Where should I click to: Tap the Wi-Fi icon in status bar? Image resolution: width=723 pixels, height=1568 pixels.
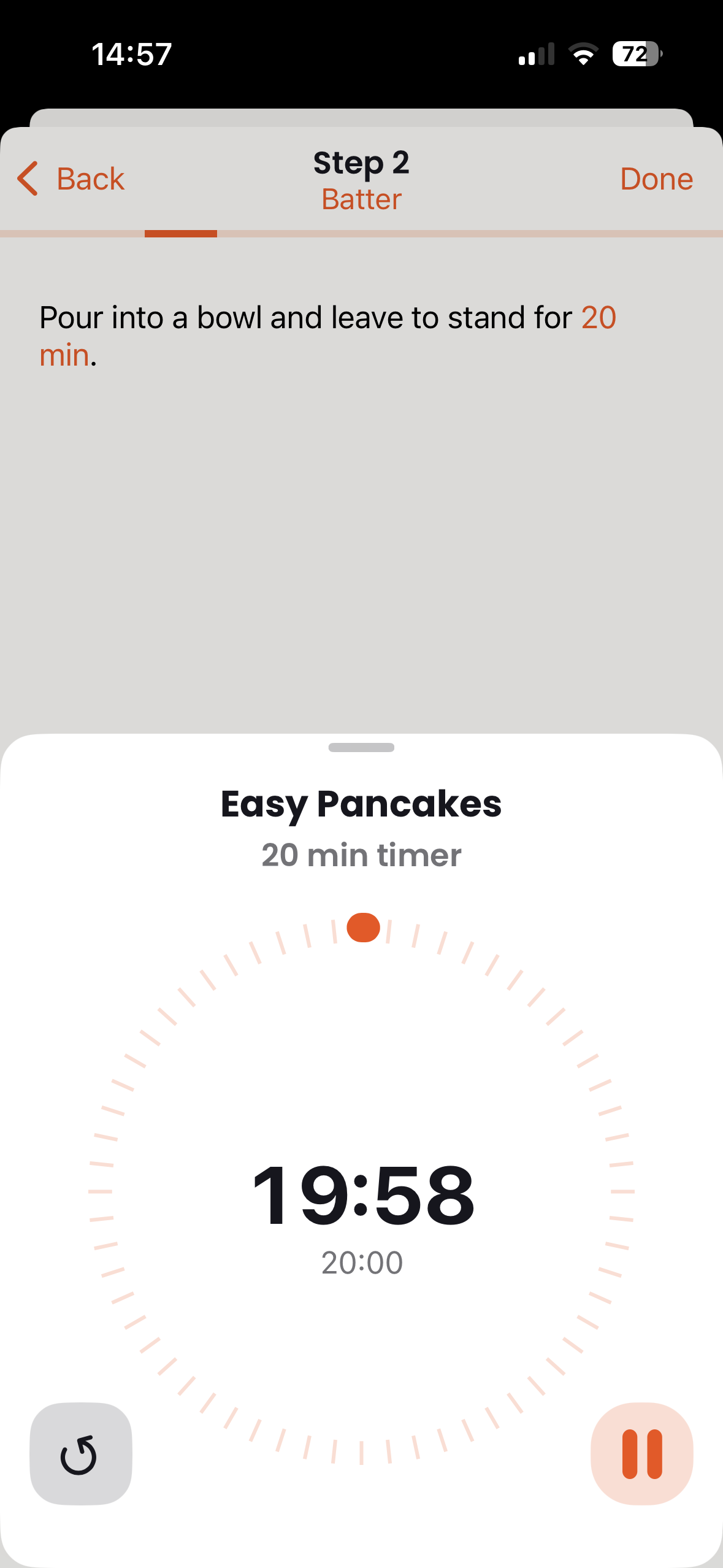(583, 54)
